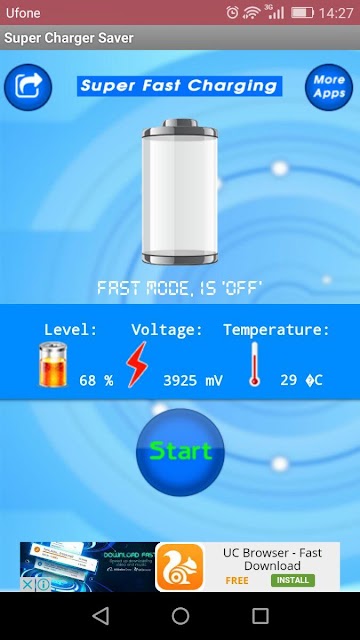Close the ad banner with X
This screenshot has width=360, height=640.
27,585
